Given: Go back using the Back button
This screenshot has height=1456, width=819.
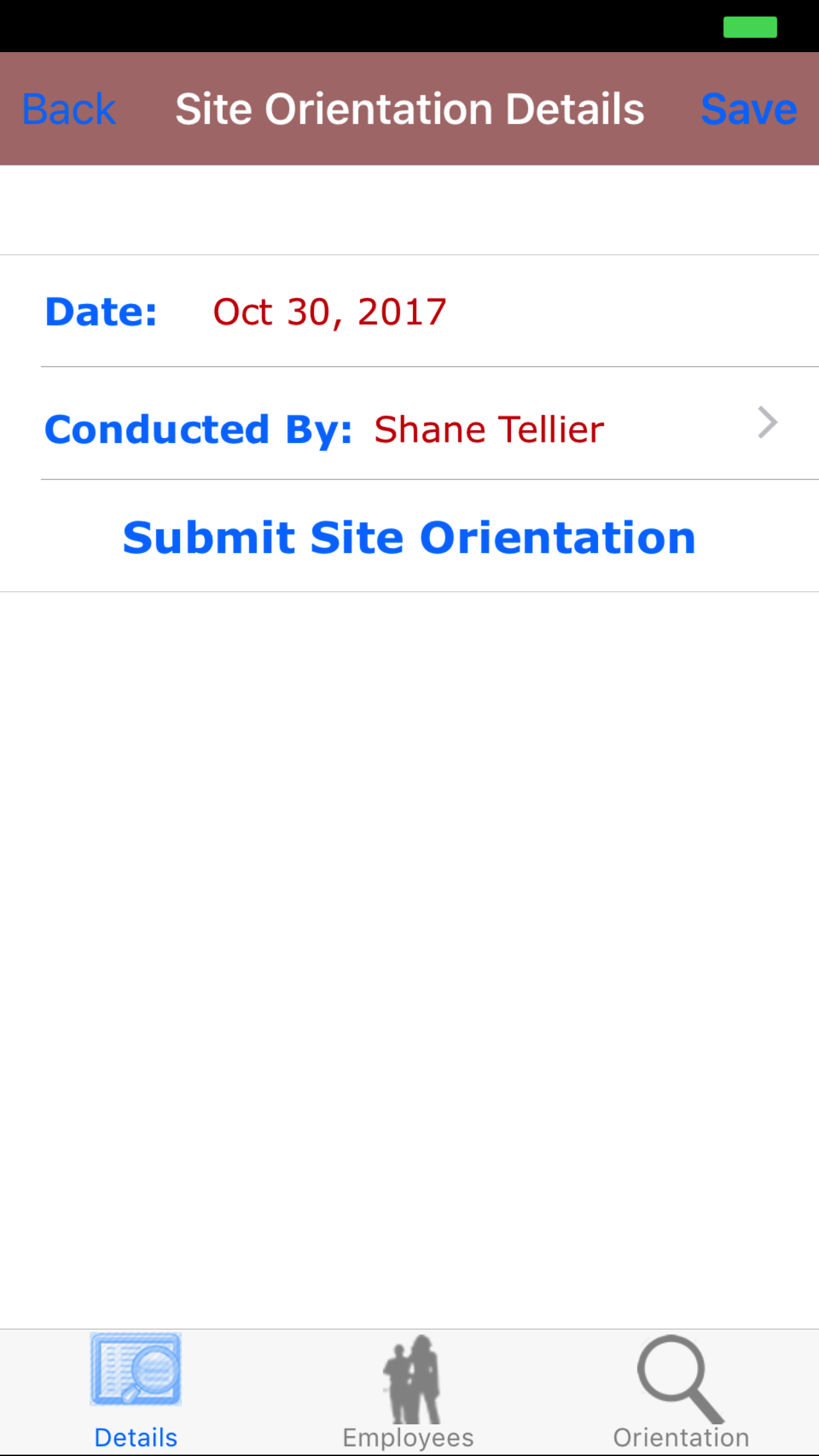Looking at the screenshot, I should pos(69,109).
